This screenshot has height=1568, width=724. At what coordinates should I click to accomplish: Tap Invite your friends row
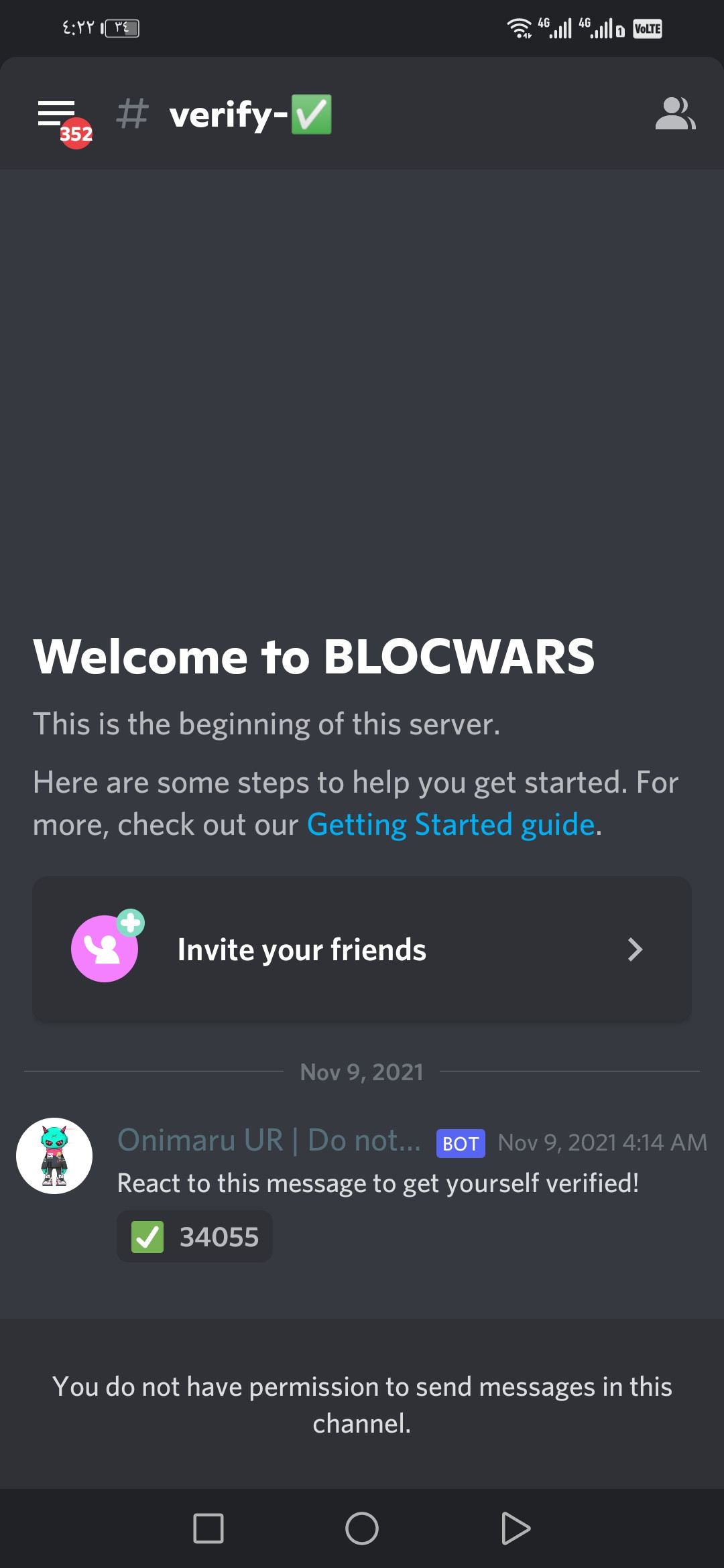pos(362,950)
